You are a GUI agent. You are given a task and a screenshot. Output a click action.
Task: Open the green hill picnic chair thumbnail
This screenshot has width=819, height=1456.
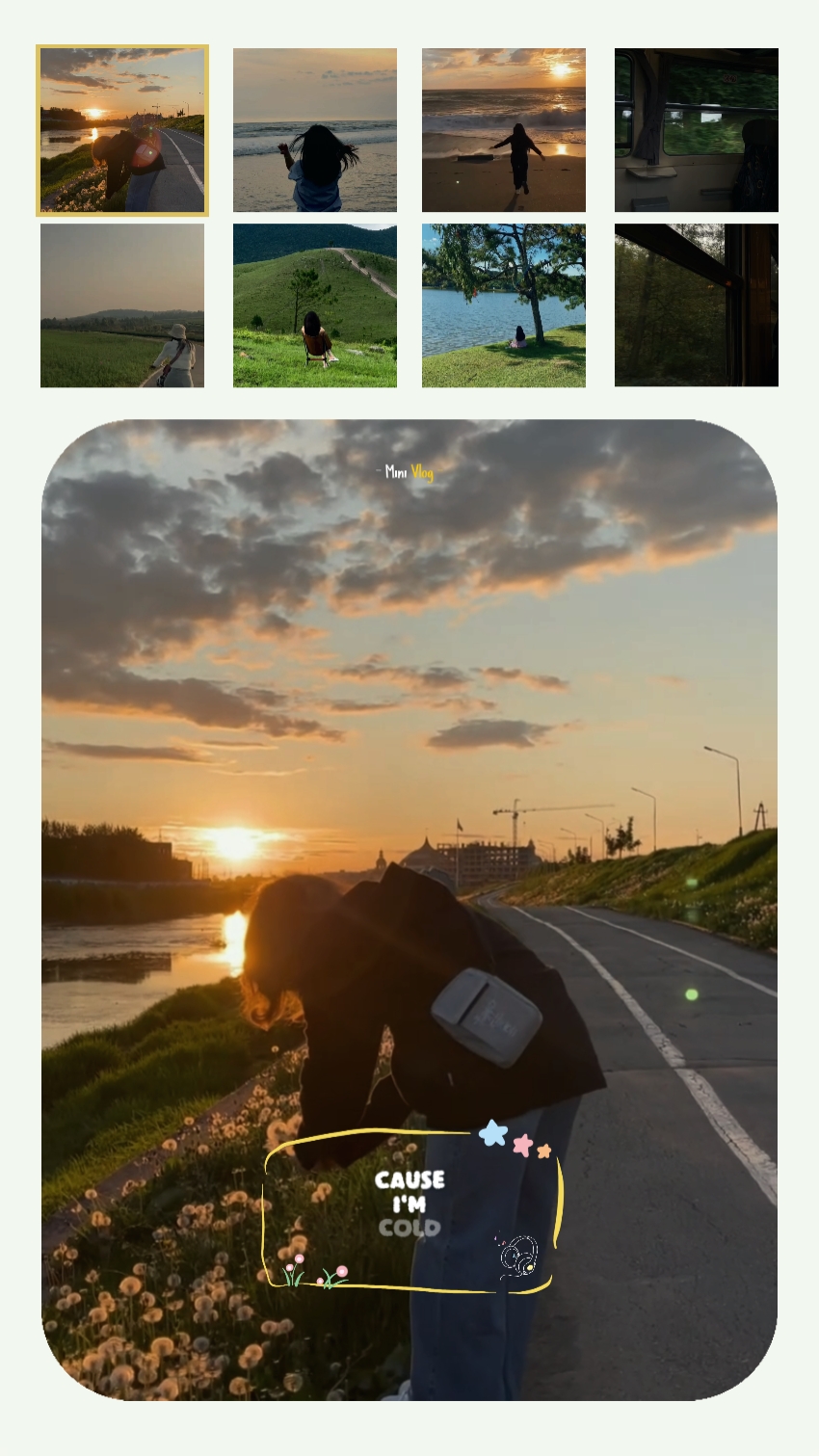[x=315, y=305]
